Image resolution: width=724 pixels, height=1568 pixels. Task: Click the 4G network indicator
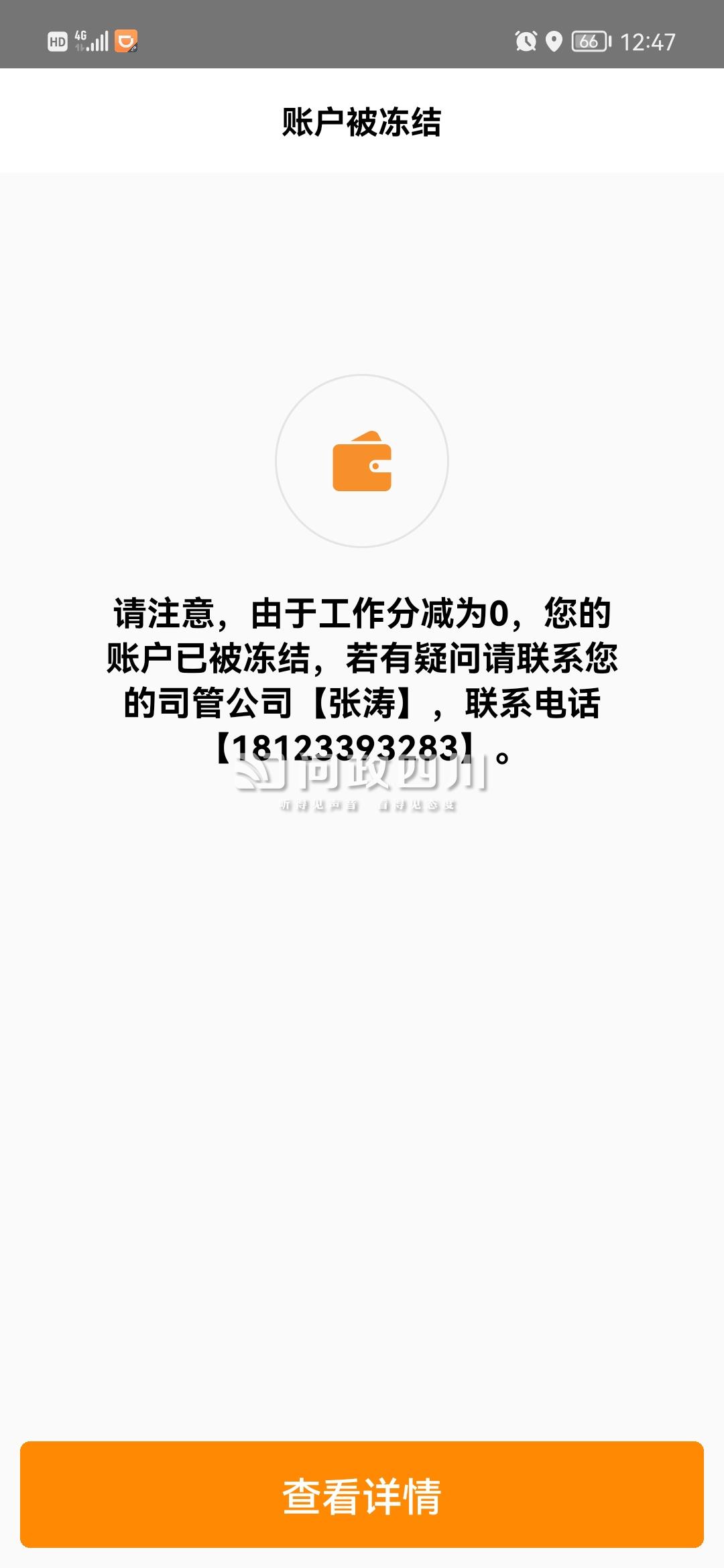coord(82,37)
